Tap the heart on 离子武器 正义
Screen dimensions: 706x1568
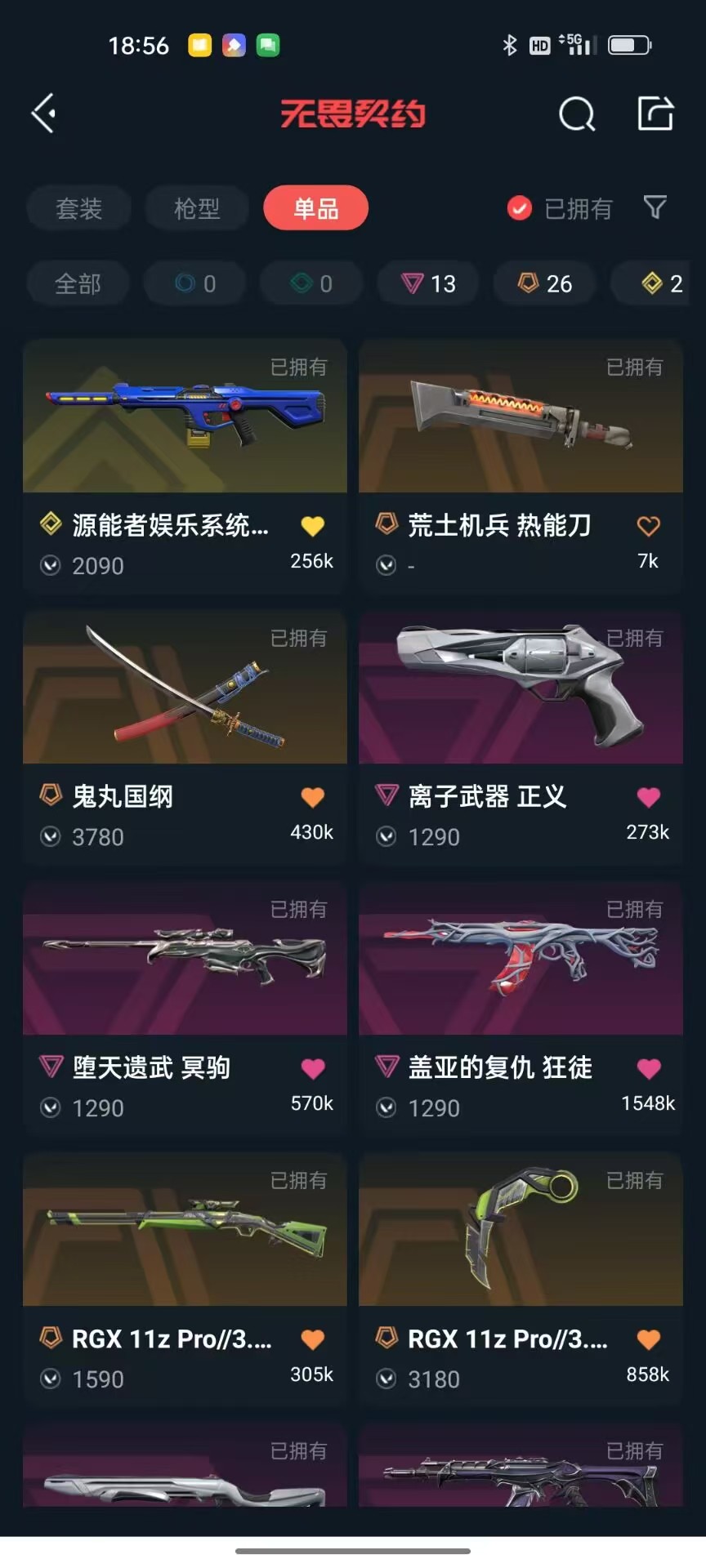tap(648, 797)
